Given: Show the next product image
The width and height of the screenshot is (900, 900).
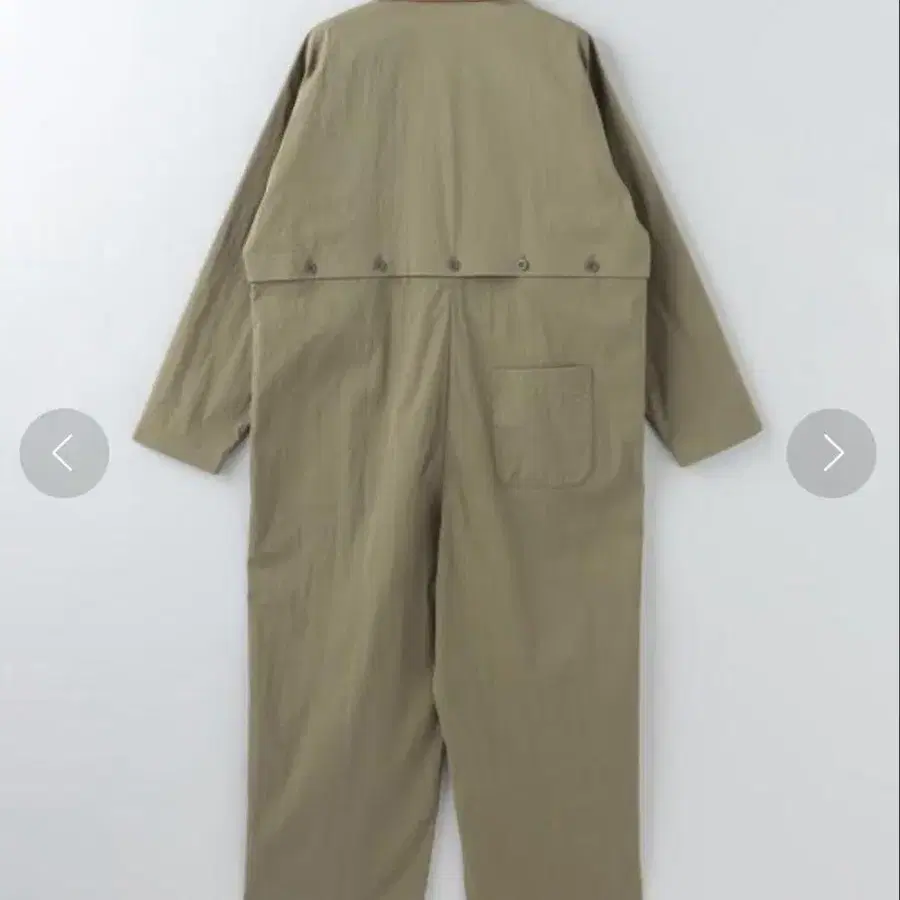Looking at the screenshot, I should pos(831,453).
